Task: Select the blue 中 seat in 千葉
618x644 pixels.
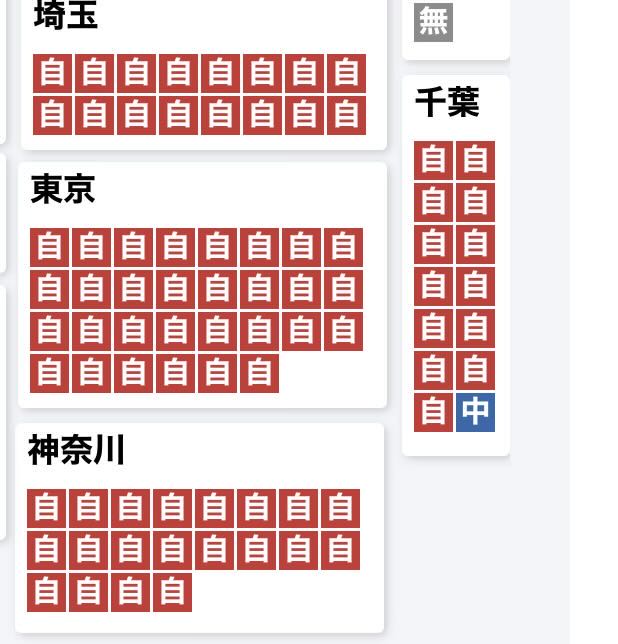Action: click(475, 412)
